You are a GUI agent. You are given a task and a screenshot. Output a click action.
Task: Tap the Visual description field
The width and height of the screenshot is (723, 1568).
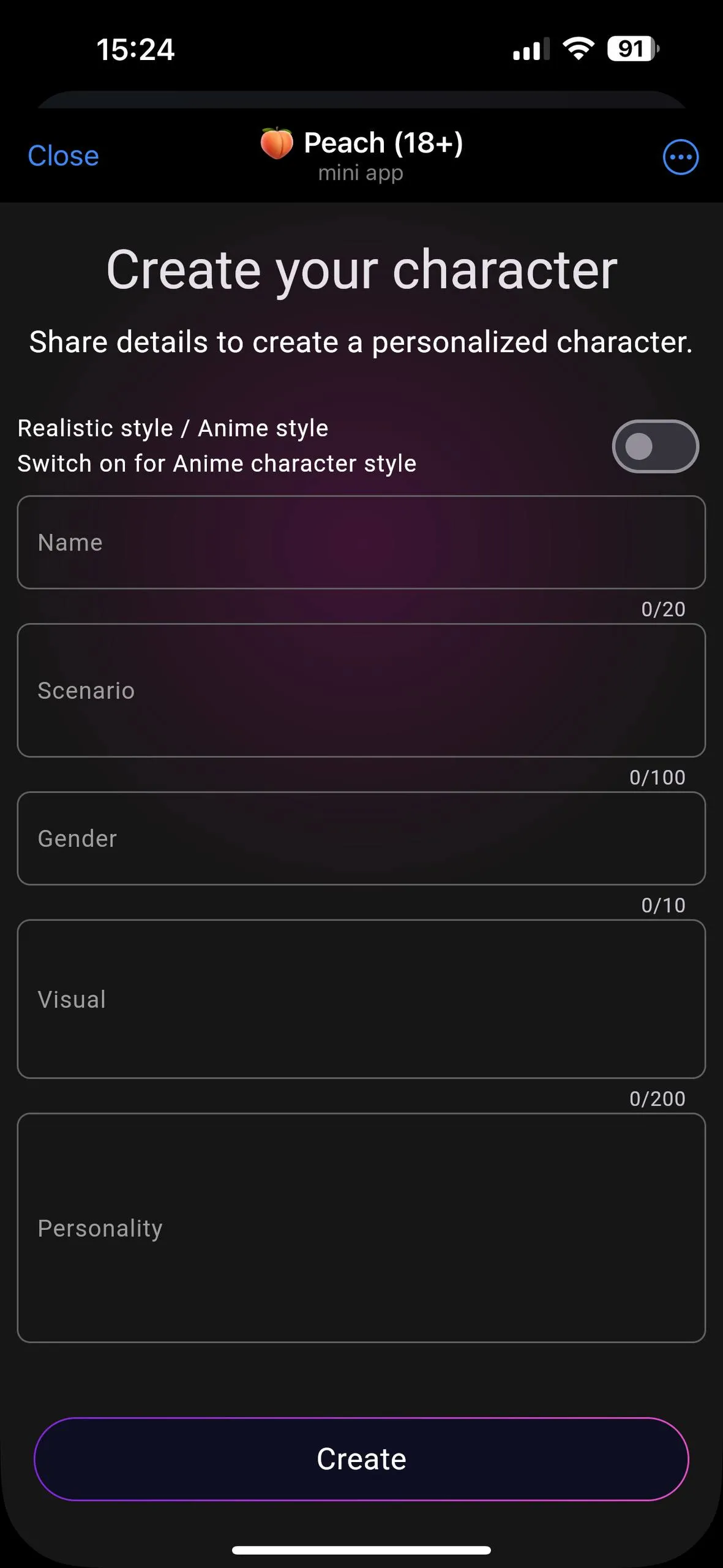(x=361, y=1000)
